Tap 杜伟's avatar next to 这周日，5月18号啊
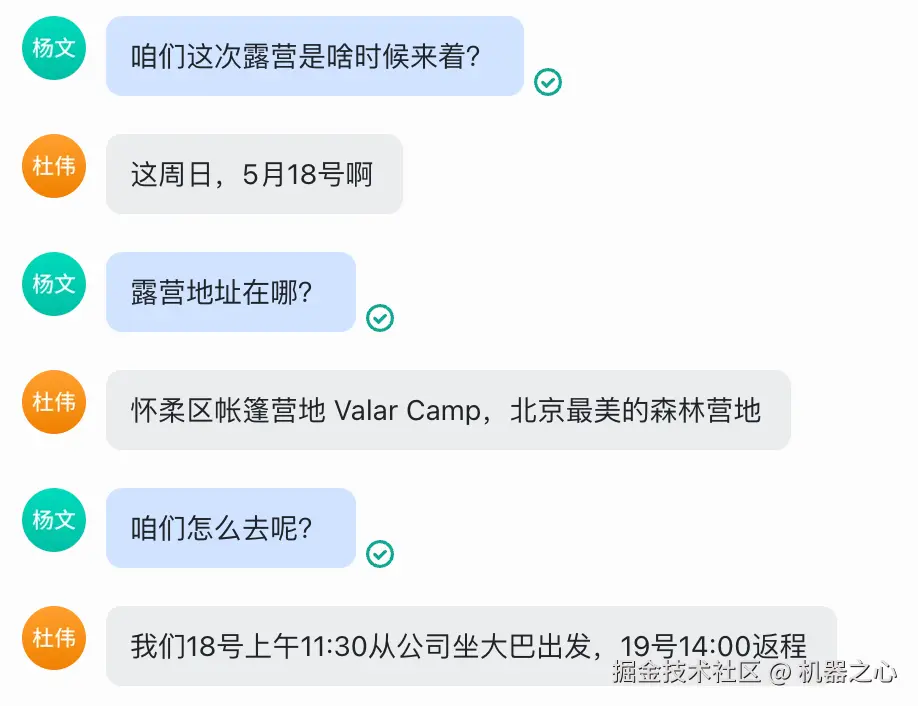Viewport: 918px width, 706px height. click(54, 166)
